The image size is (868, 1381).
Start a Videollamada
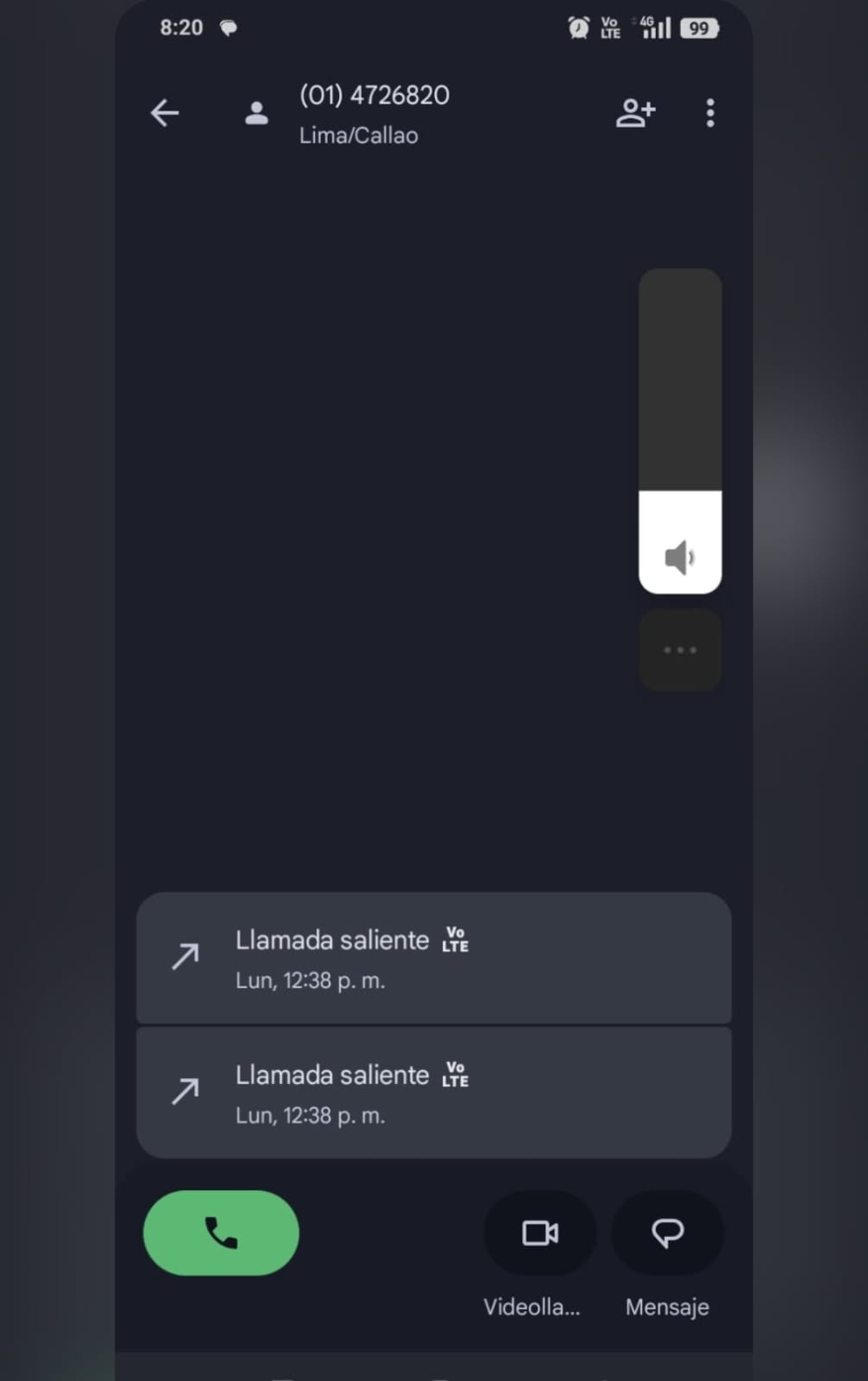[x=540, y=1233]
